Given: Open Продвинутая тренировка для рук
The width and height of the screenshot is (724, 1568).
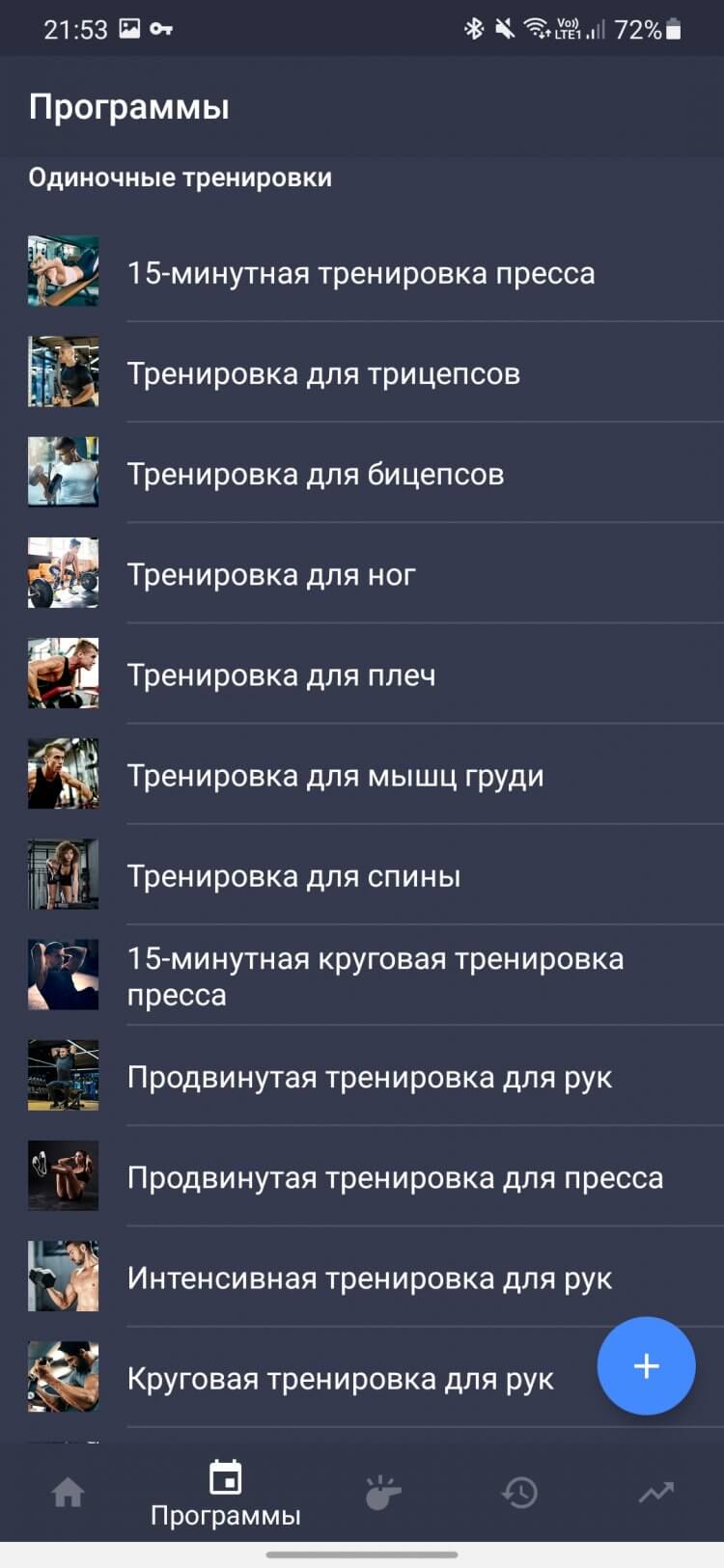Looking at the screenshot, I should (x=370, y=1077).
